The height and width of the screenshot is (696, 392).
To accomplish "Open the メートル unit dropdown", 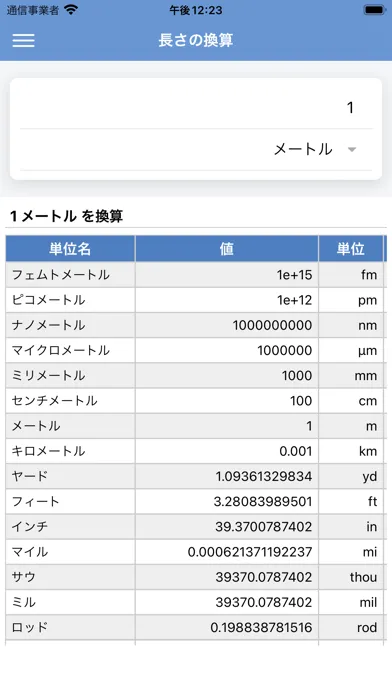I will pos(196,150).
